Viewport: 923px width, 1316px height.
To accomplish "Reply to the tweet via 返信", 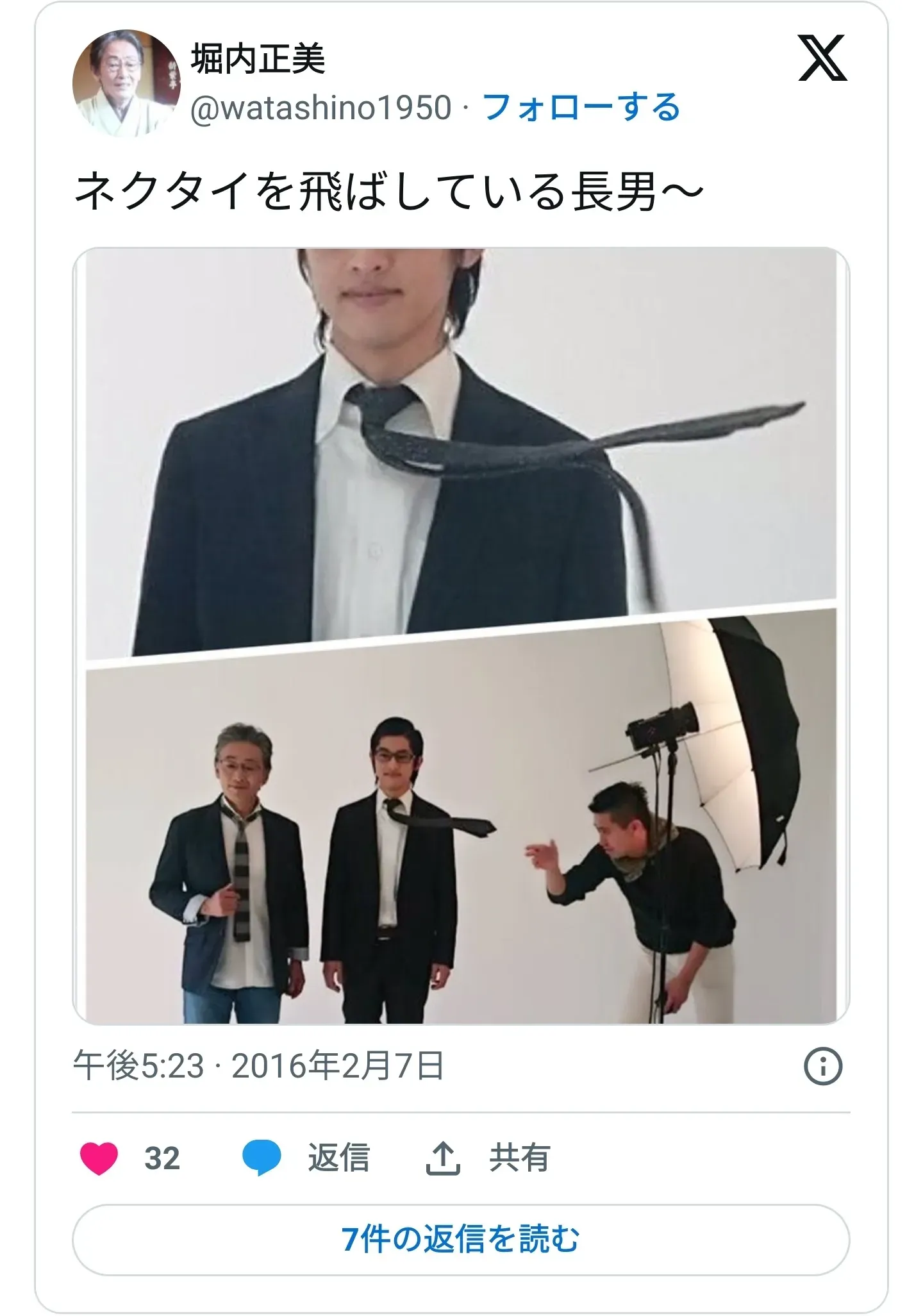I will point(306,1158).
